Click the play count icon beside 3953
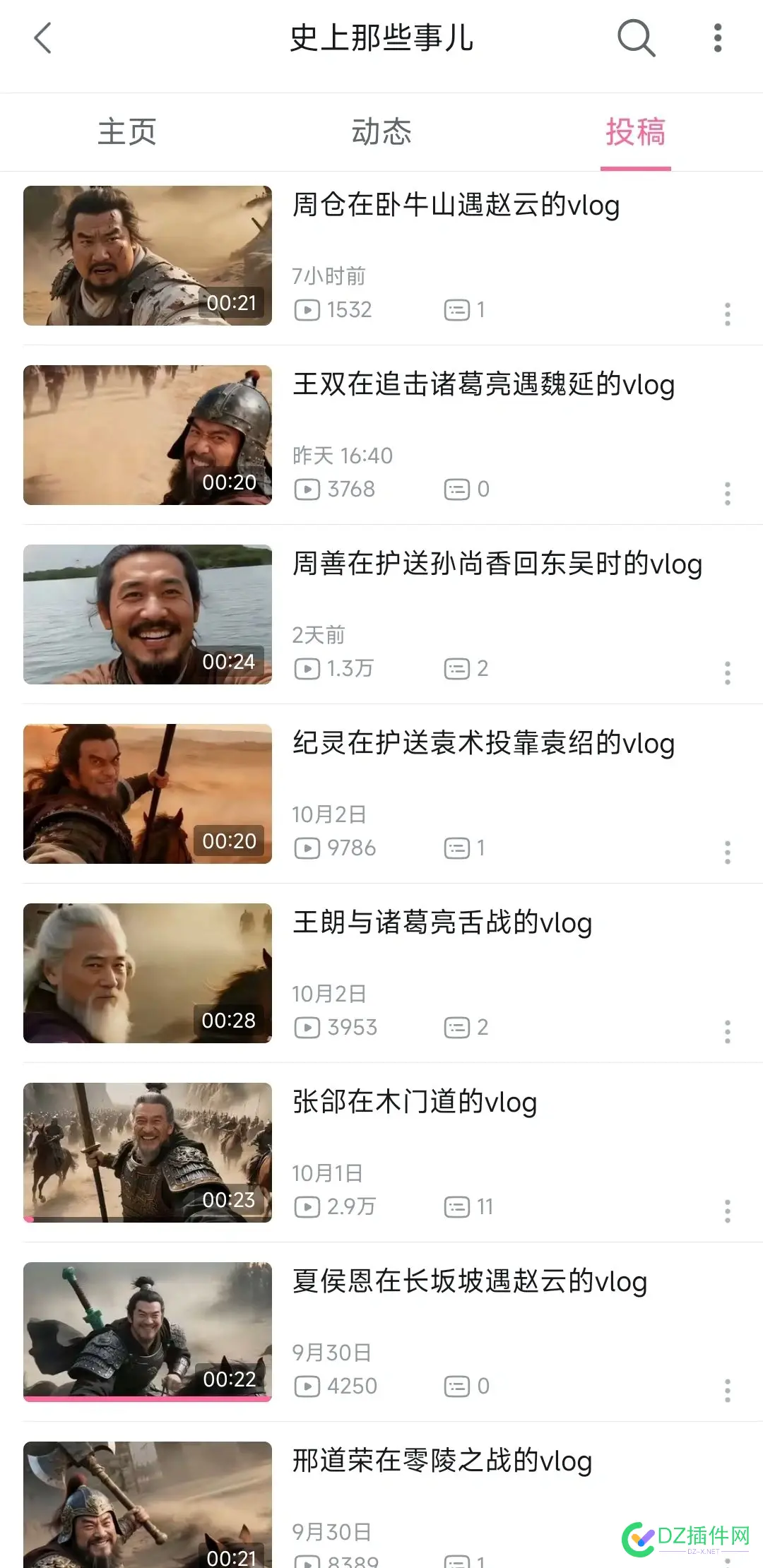Screen dimensions: 763x1568 [x=307, y=1028]
